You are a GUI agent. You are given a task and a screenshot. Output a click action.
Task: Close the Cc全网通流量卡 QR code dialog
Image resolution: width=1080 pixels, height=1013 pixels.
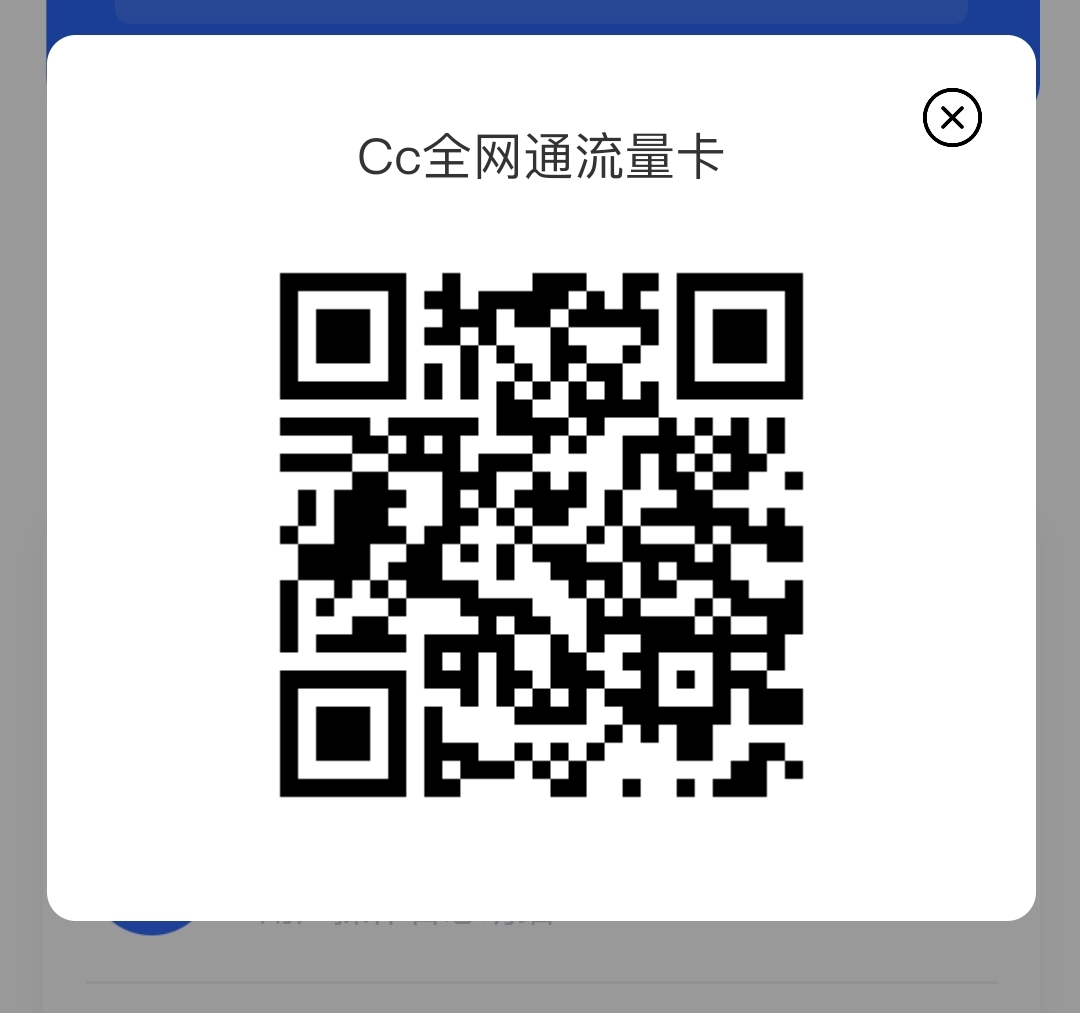[952, 118]
